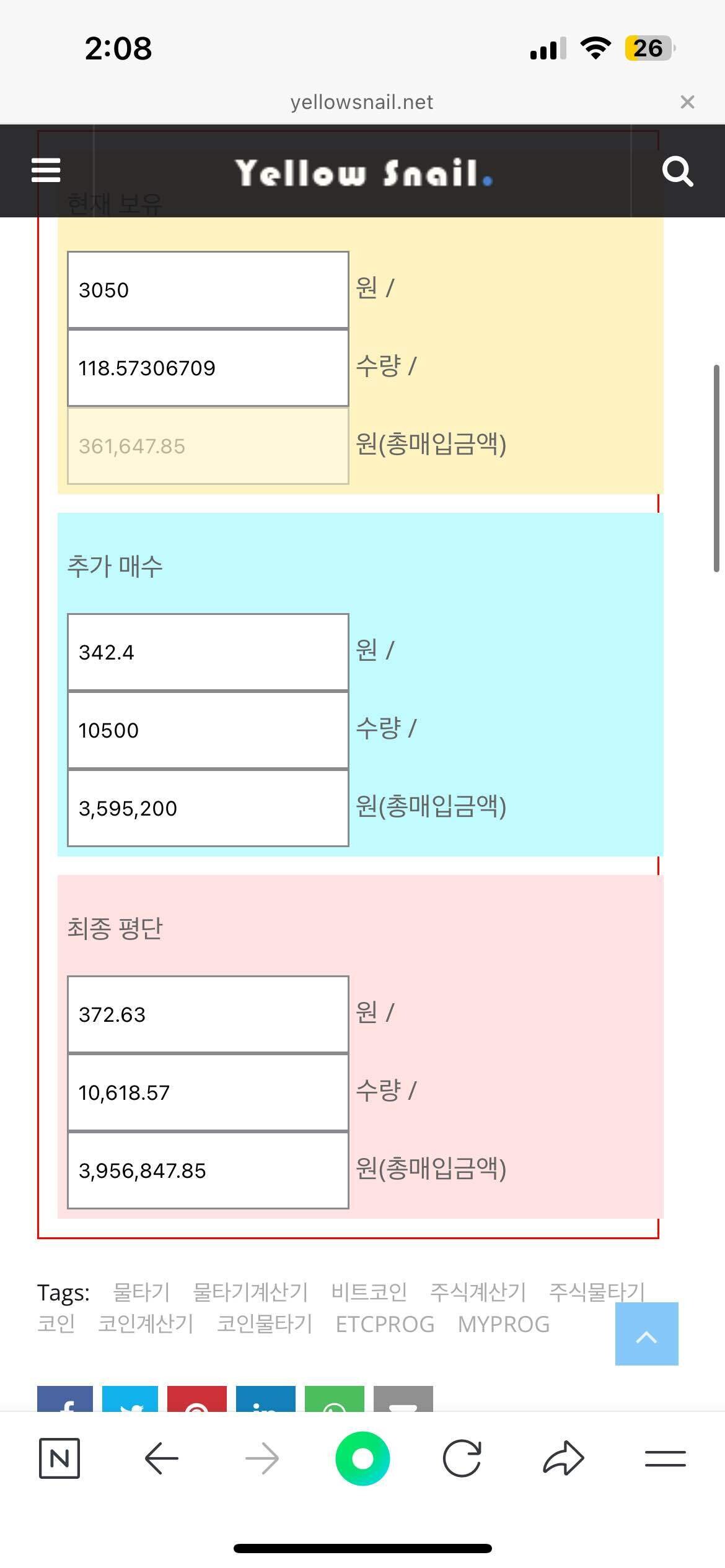Reload the current page
Image resolution: width=725 pixels, height=1568 pixels.
[x=464, y=1460]
